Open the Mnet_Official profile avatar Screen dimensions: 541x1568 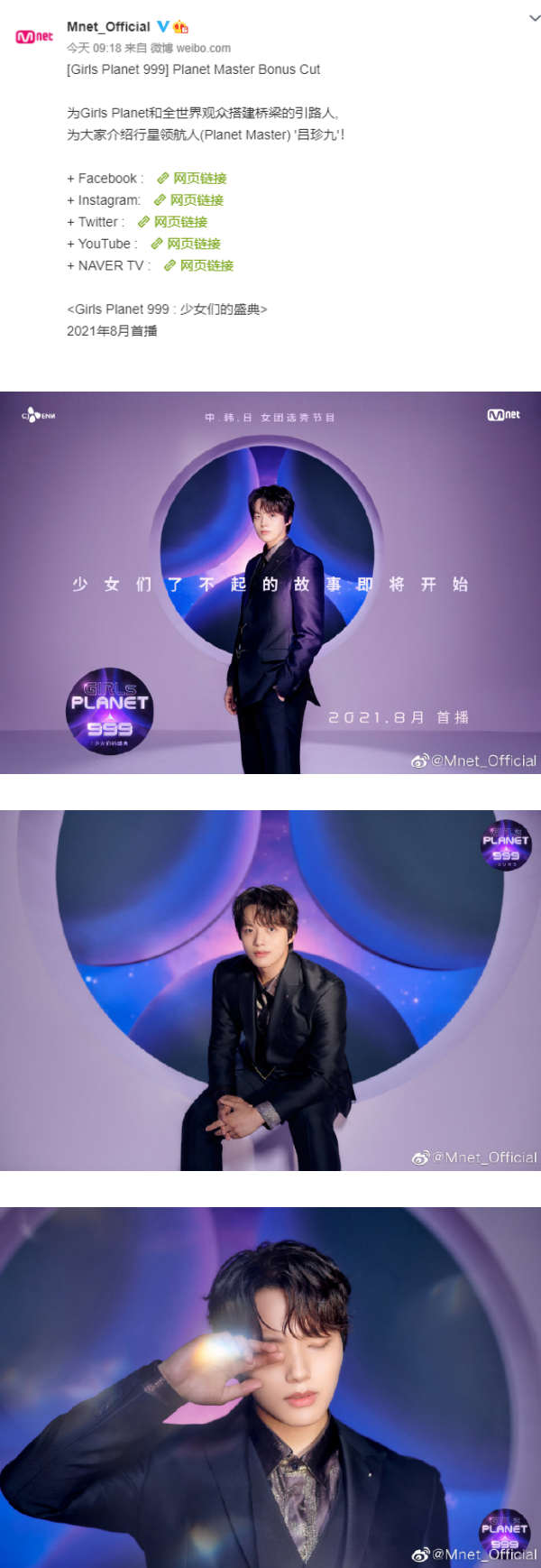click(34, 37)
